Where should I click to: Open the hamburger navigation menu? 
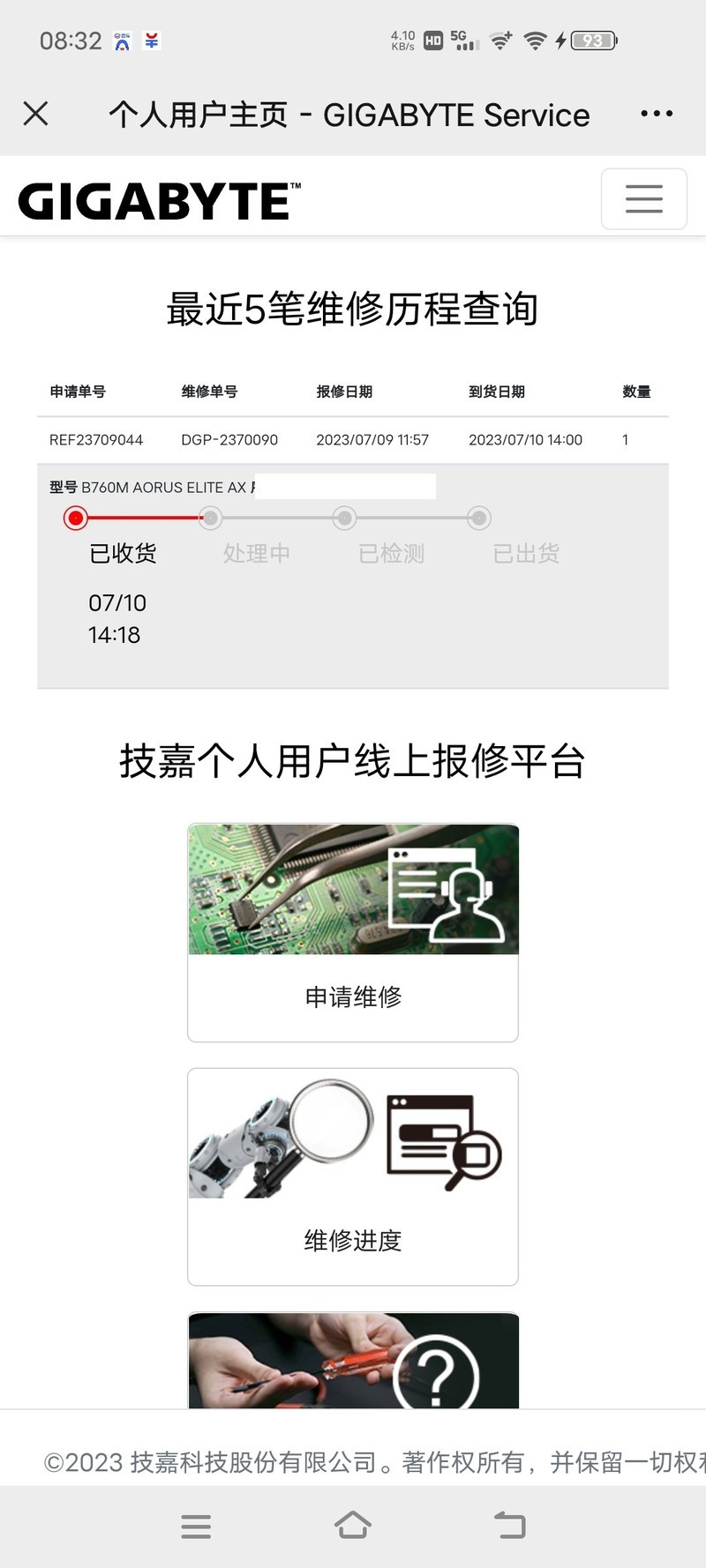tap(643, 199)
